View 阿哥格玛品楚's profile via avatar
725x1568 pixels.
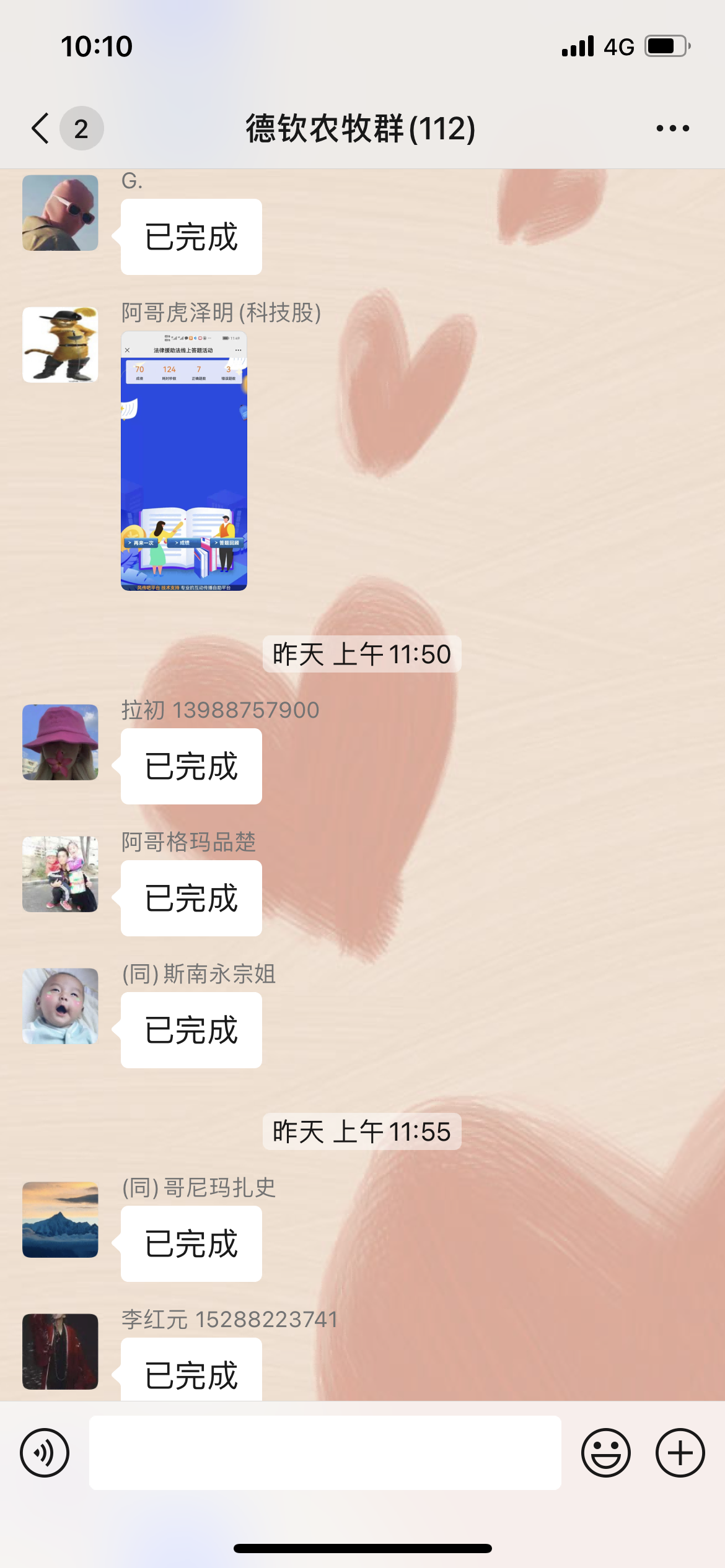click(x=60, y=874)
